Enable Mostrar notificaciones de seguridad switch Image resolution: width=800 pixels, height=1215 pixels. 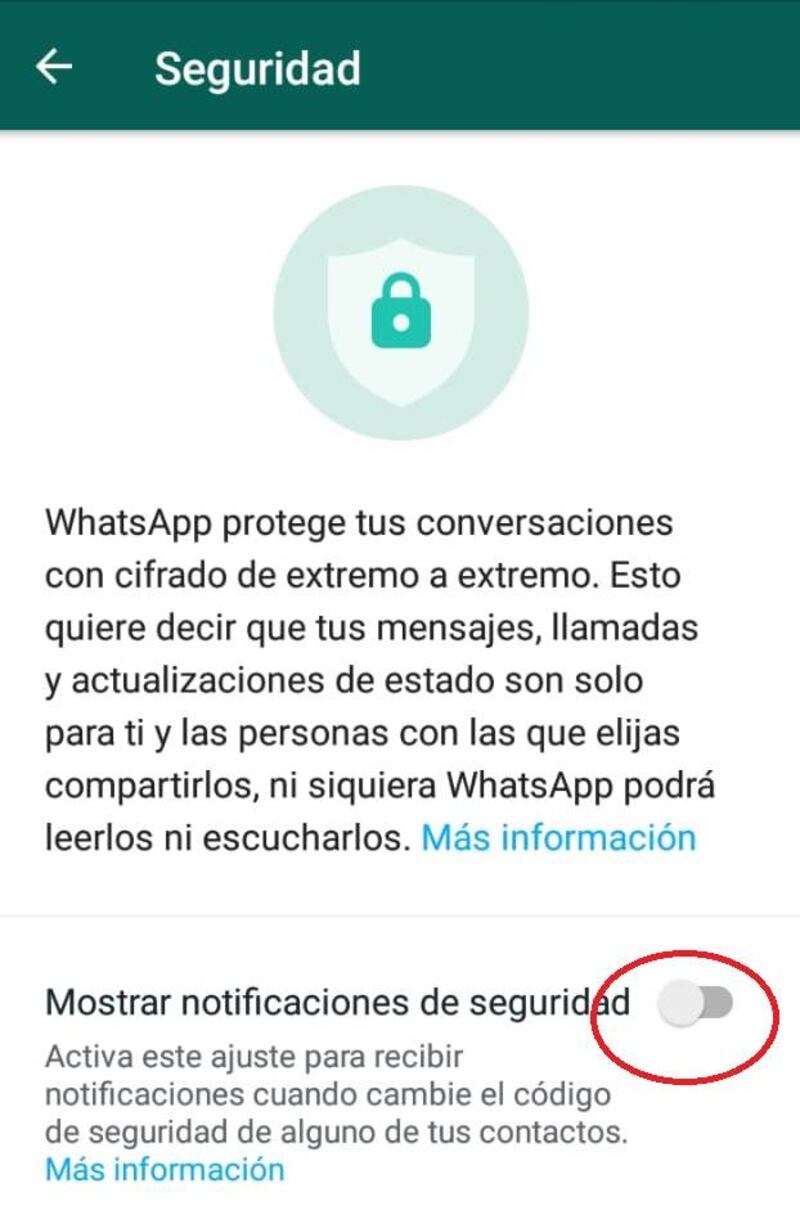tap(697, 1003)
